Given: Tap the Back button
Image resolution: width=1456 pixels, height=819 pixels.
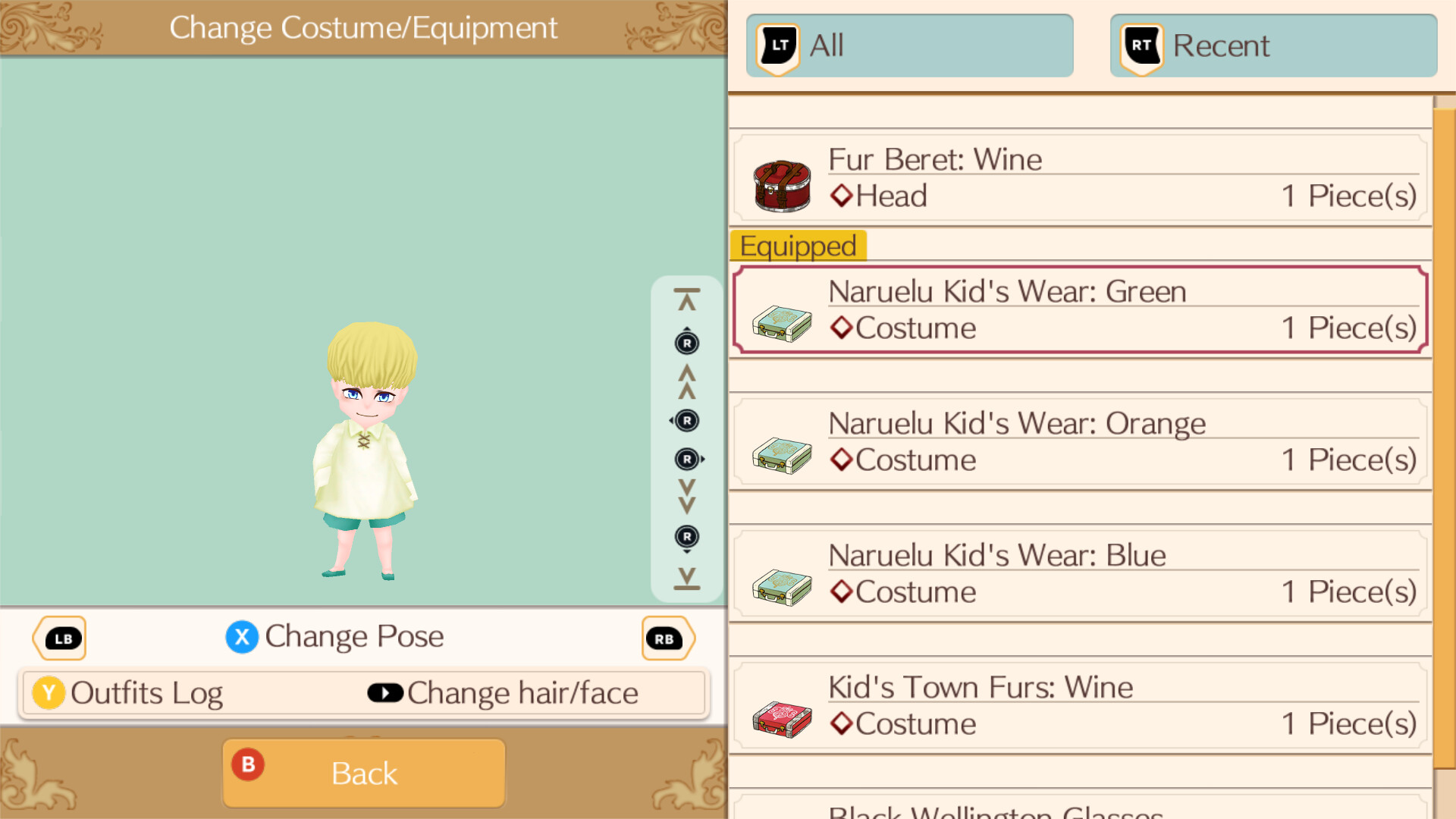Looking at the screenshot, I should (x=364, y=773).
